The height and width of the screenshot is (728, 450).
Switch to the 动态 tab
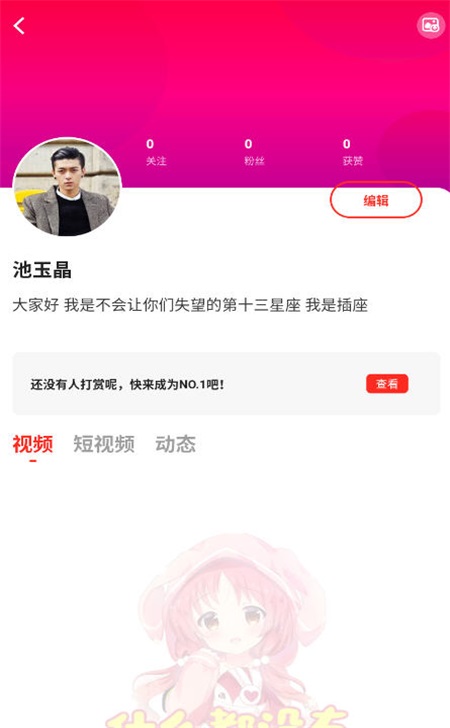(x=175, y=444)
